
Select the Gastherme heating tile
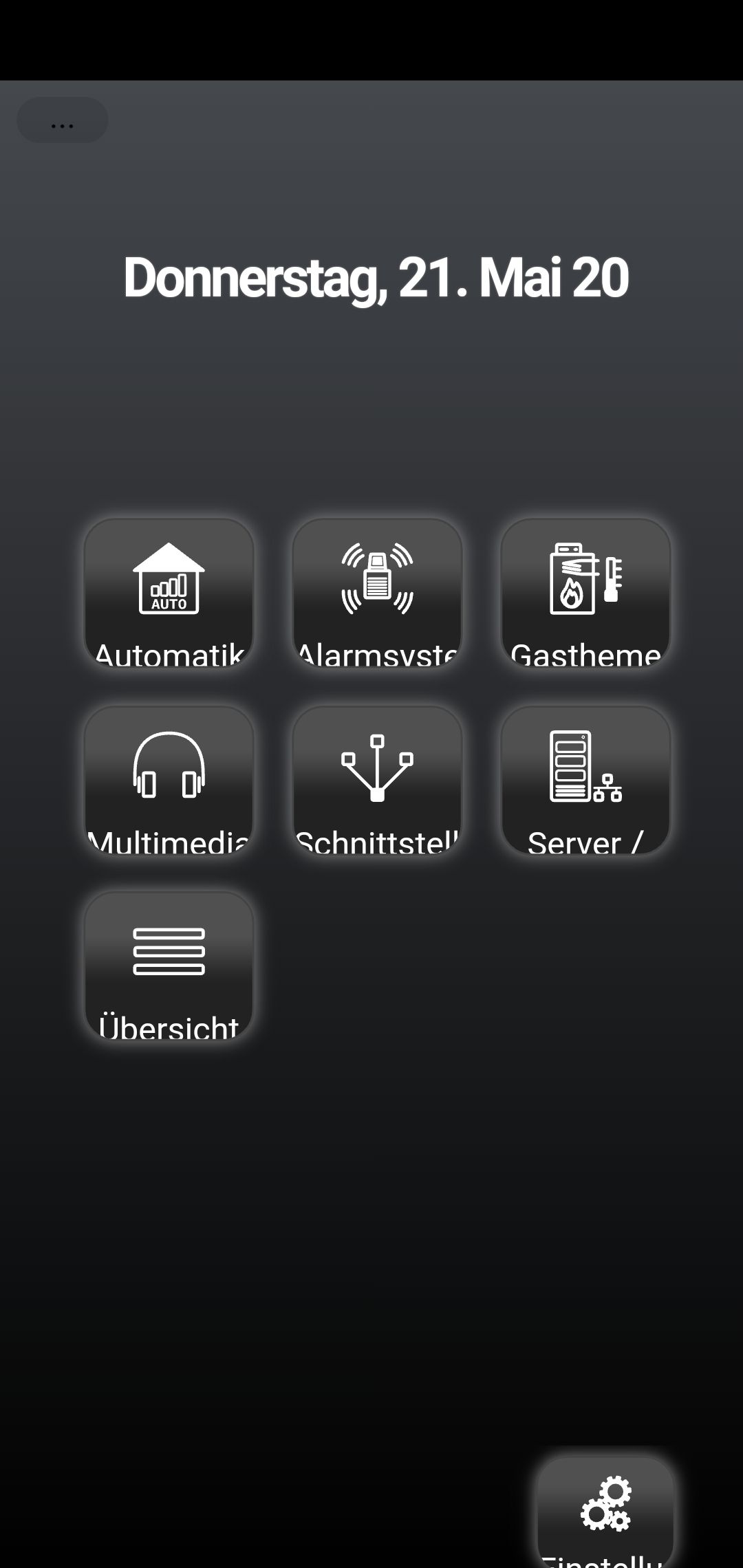(x=585, y=592)
